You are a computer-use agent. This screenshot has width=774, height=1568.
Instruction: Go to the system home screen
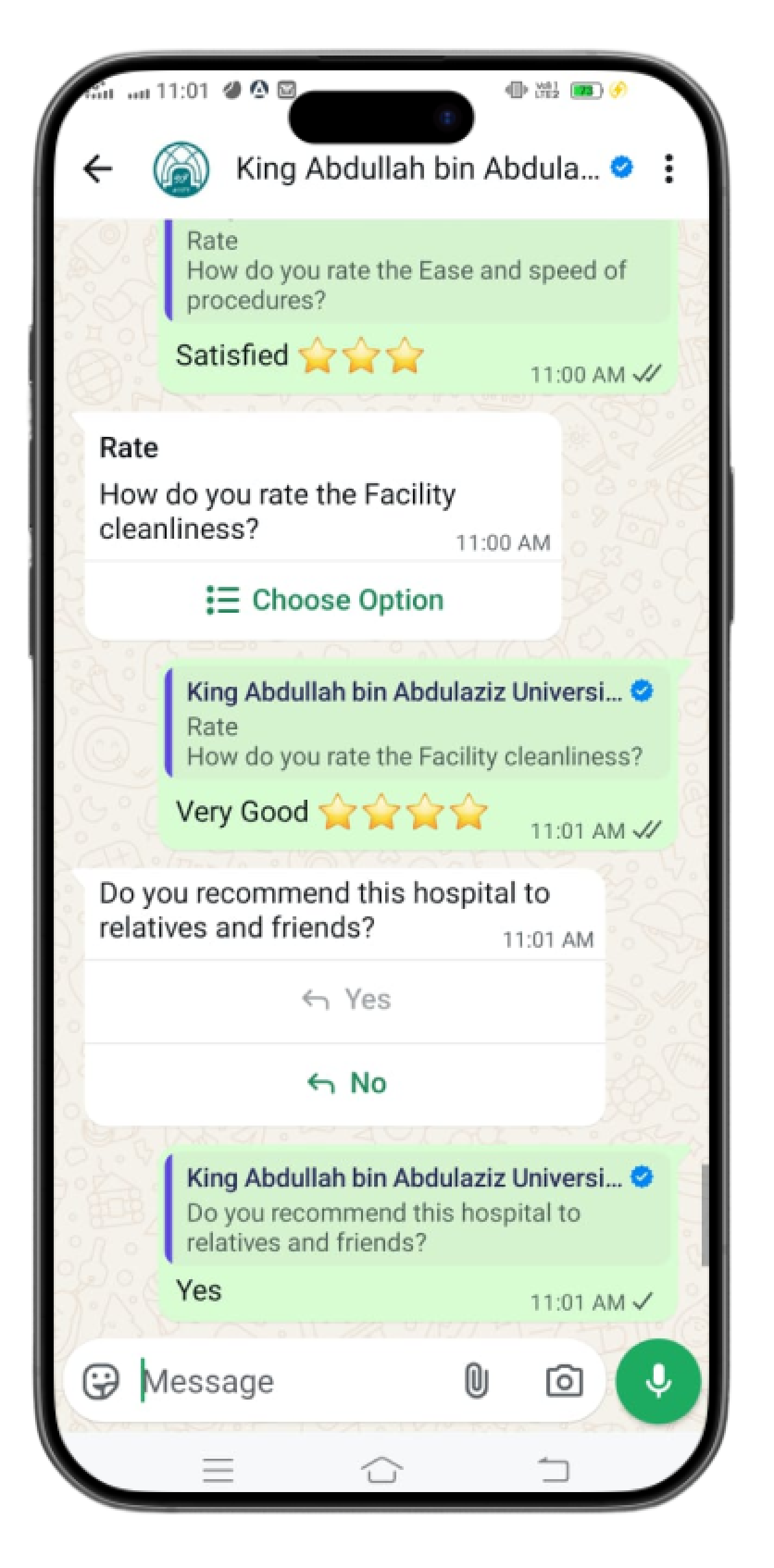[x=381, y=1469]
